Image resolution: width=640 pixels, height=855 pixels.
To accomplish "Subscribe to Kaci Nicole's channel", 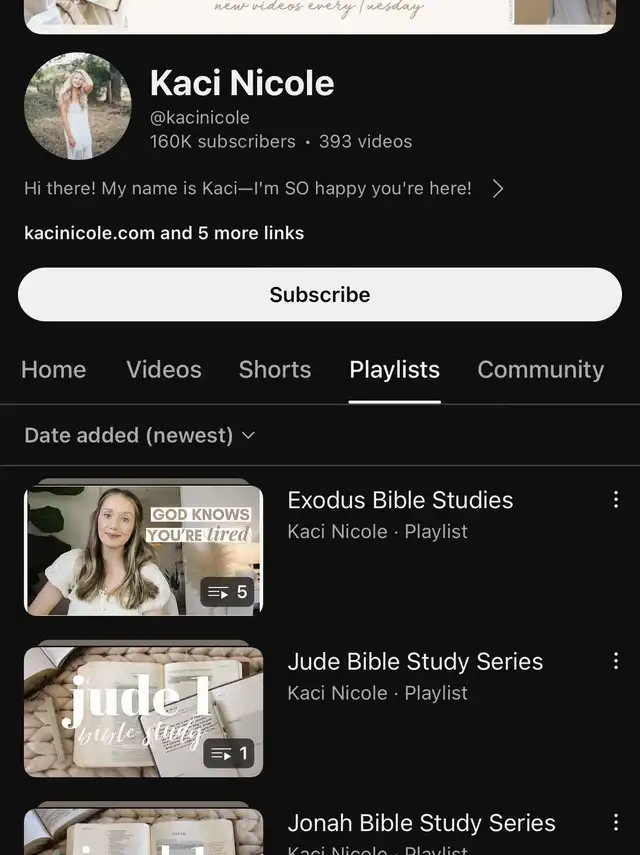I will click(320, 294).
